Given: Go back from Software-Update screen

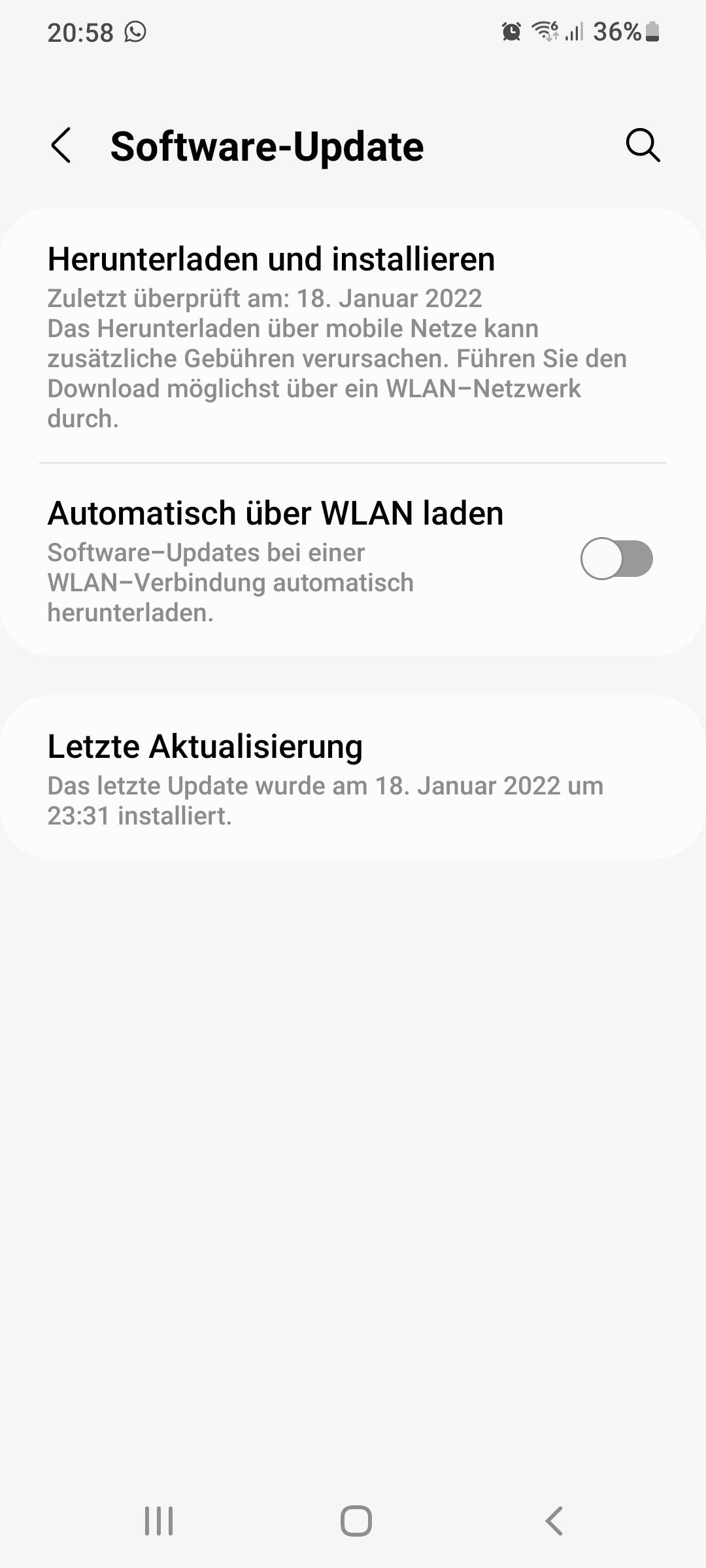Looking at the screenshot, I should point(61,145).
